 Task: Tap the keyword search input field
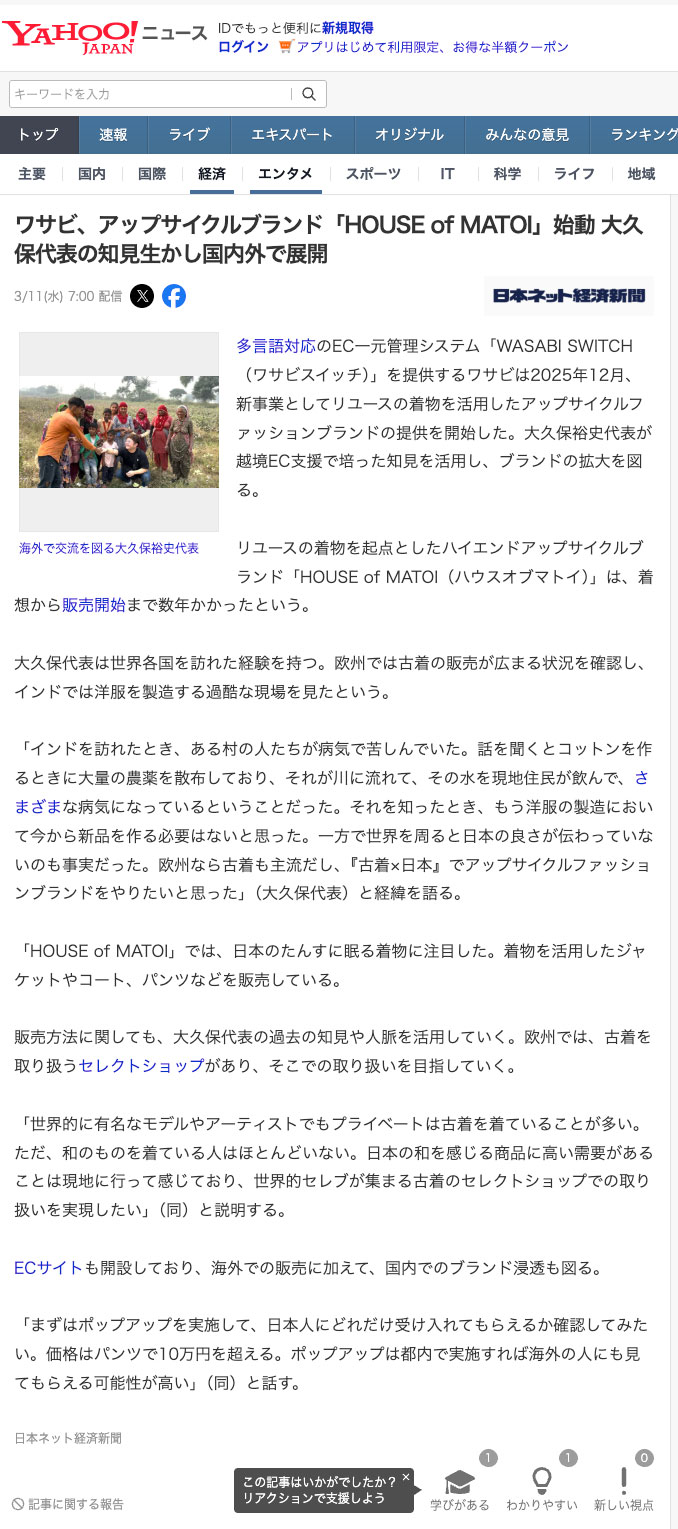[150, 94]
